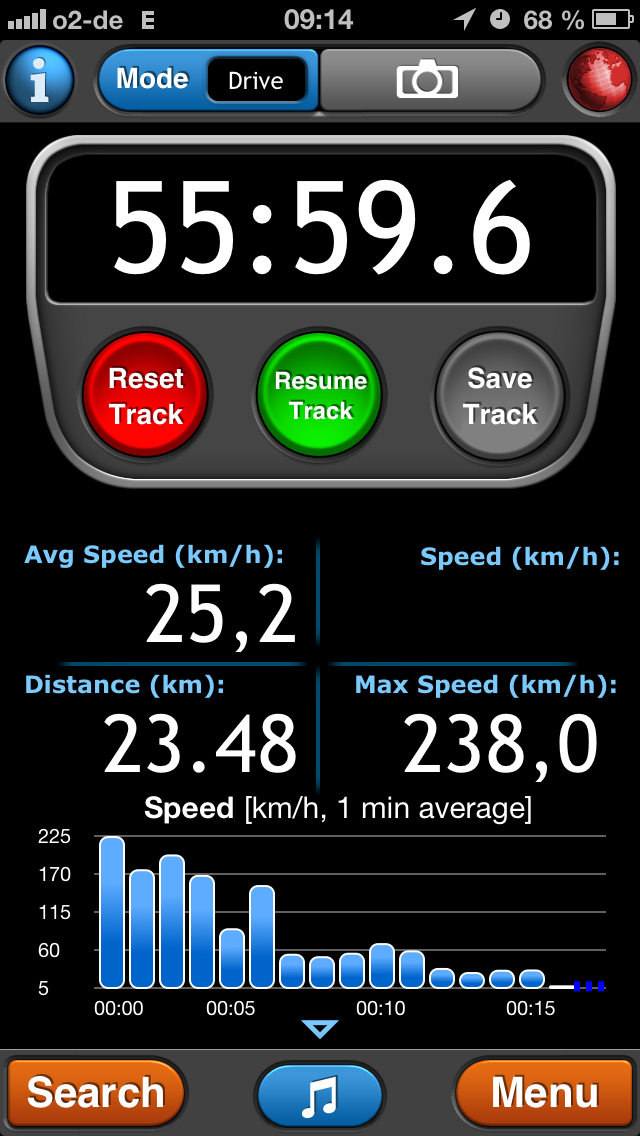Change the Drive mode selector
Viewport: 640px width, 1136px height.
coord(257,81)
